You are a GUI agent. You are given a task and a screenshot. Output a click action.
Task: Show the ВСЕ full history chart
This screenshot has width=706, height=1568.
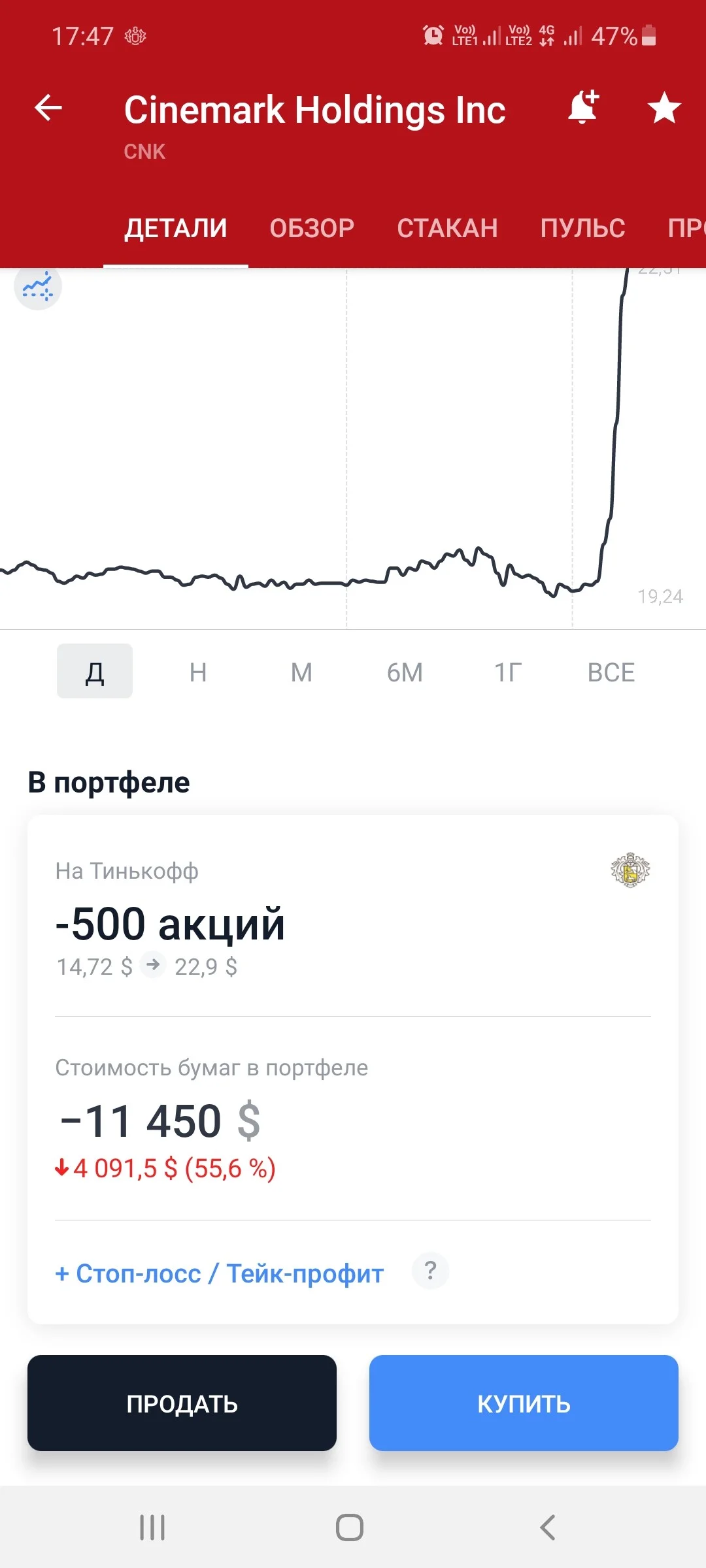pos(611,672)
